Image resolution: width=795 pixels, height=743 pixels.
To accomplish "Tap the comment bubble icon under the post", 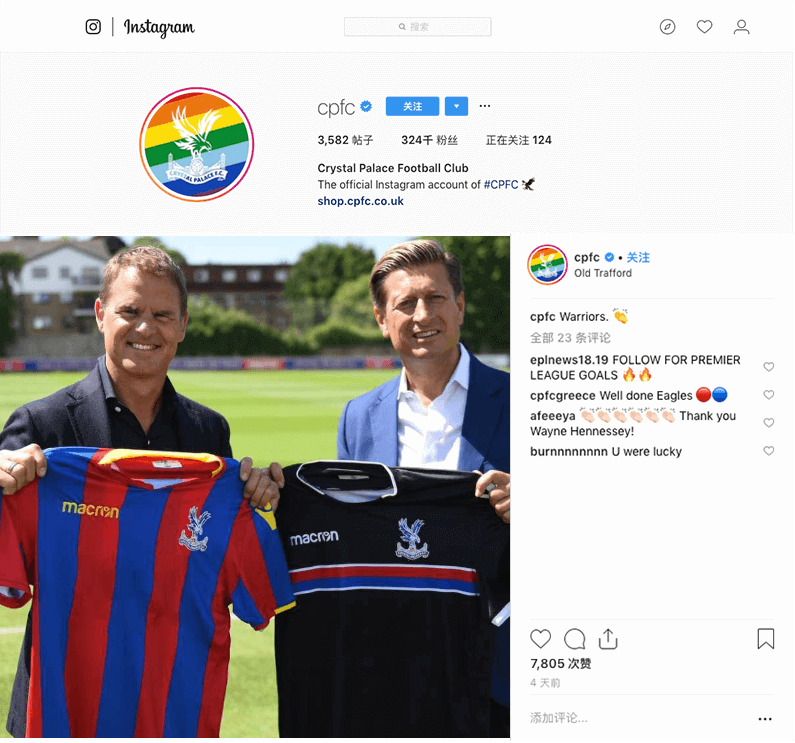I will click(x=574, y=639).
